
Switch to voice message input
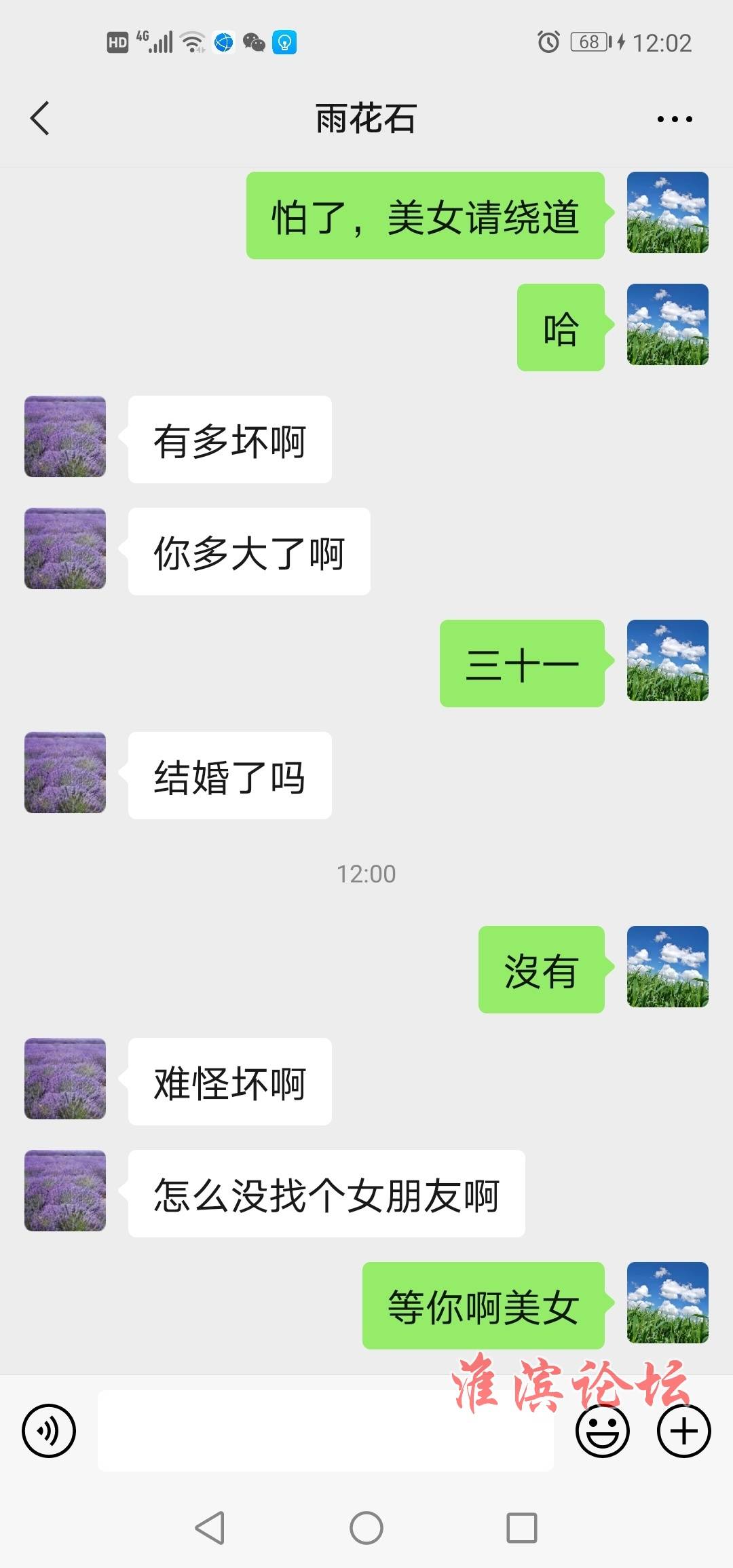pyautogui.click(x=49, y=1431)
